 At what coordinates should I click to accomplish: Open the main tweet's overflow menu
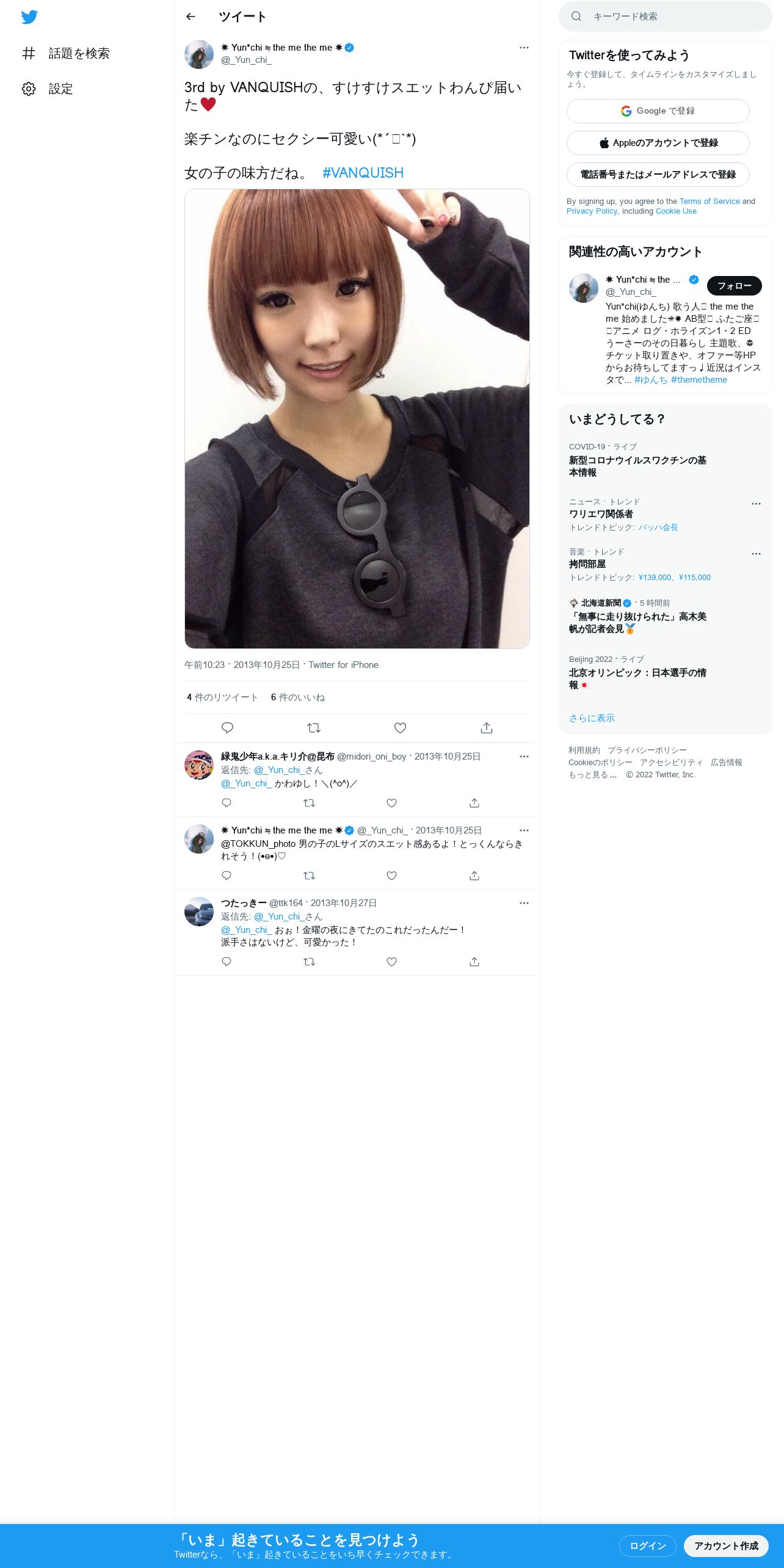(x=524, y=48)
